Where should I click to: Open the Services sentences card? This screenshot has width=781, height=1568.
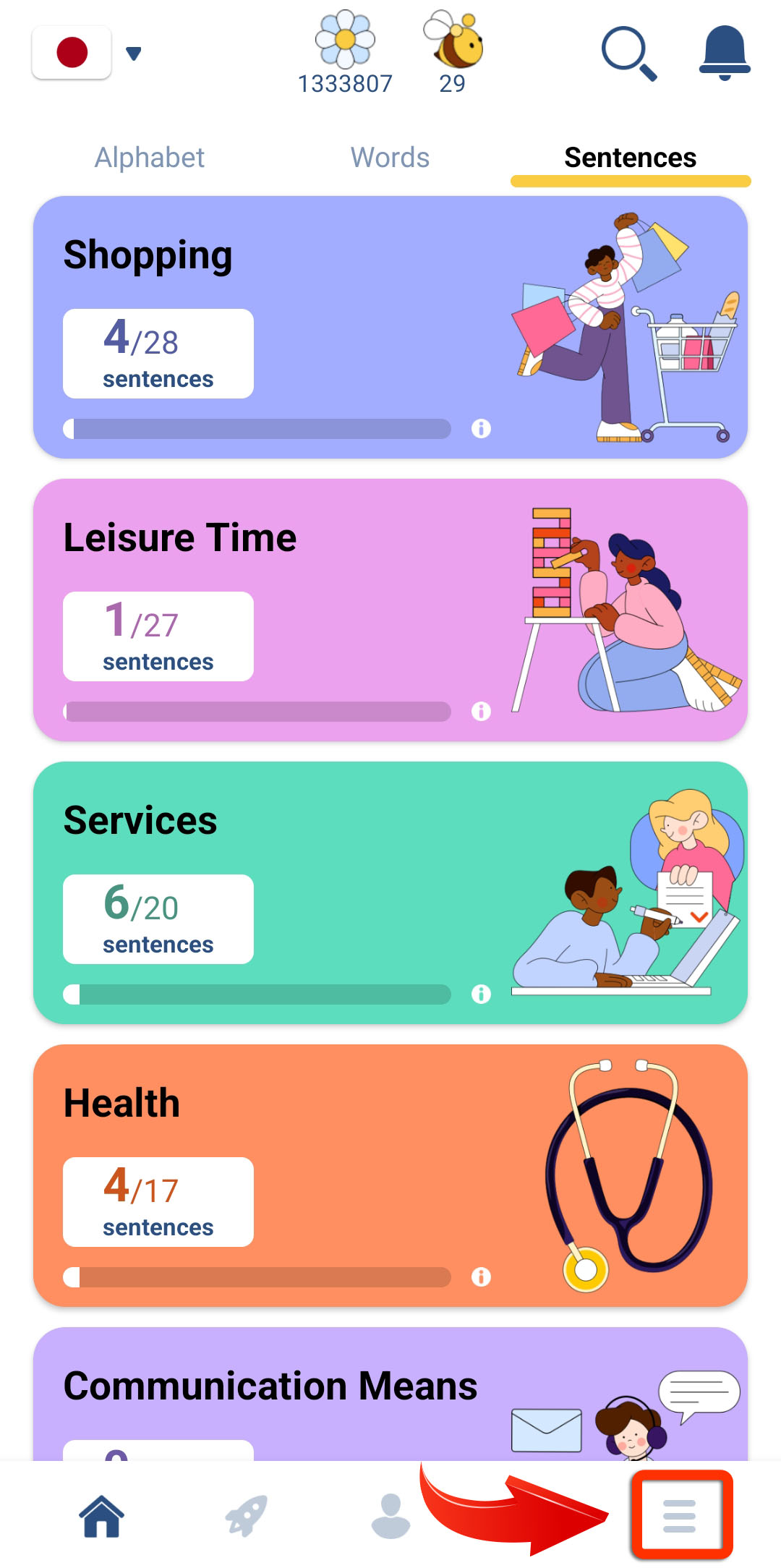click(x=390, y=892)
